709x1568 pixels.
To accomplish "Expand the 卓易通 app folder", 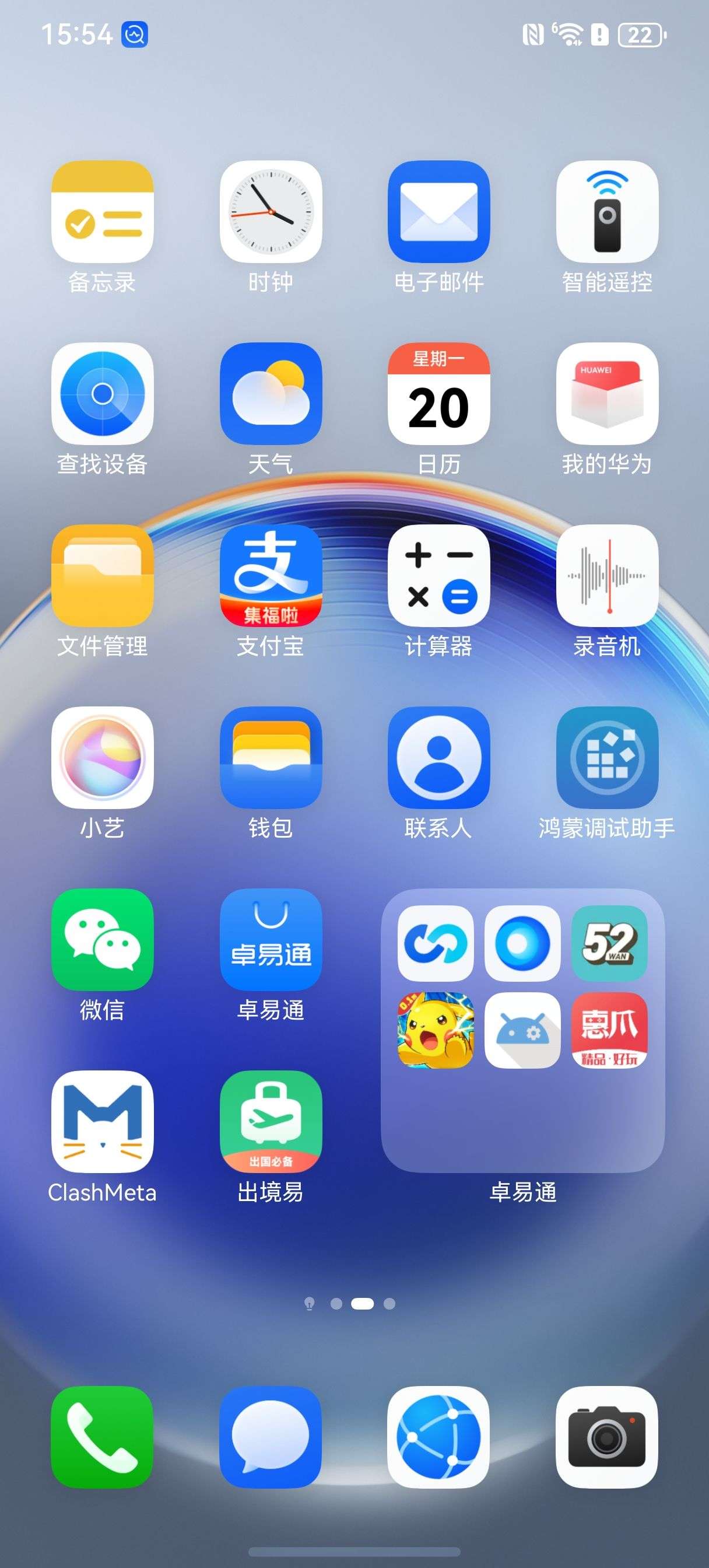I will 523,1030.
